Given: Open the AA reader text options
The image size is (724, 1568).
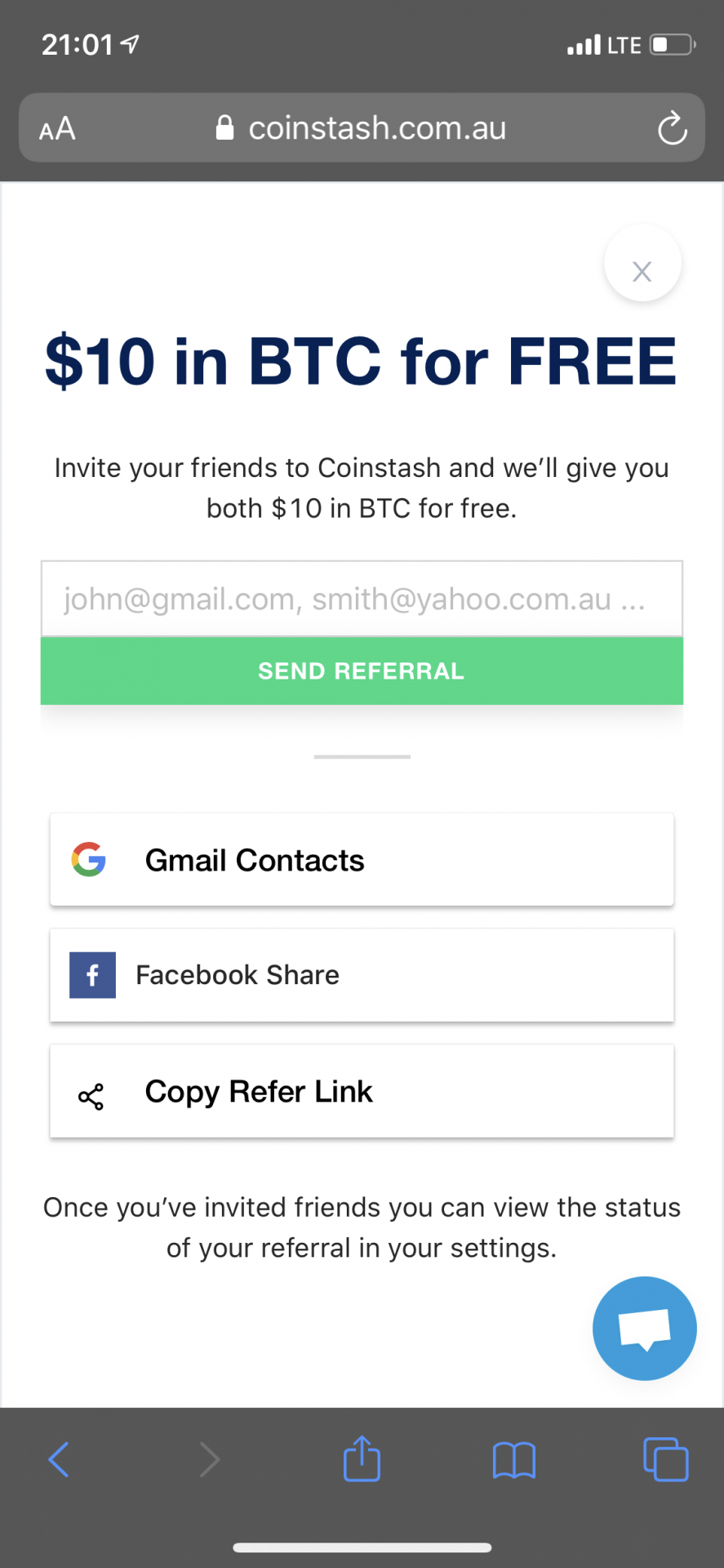Looking at the screenshot, I should [57, 128].
